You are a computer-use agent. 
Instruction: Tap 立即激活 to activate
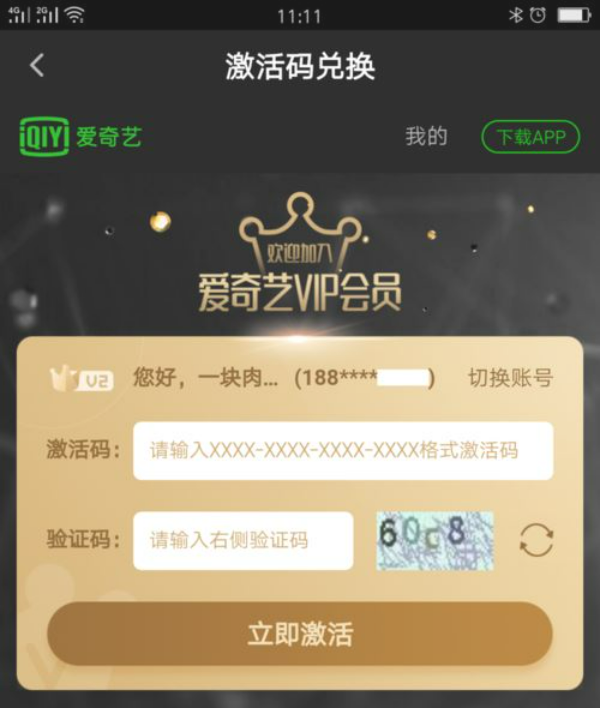[x=300, y=634]
